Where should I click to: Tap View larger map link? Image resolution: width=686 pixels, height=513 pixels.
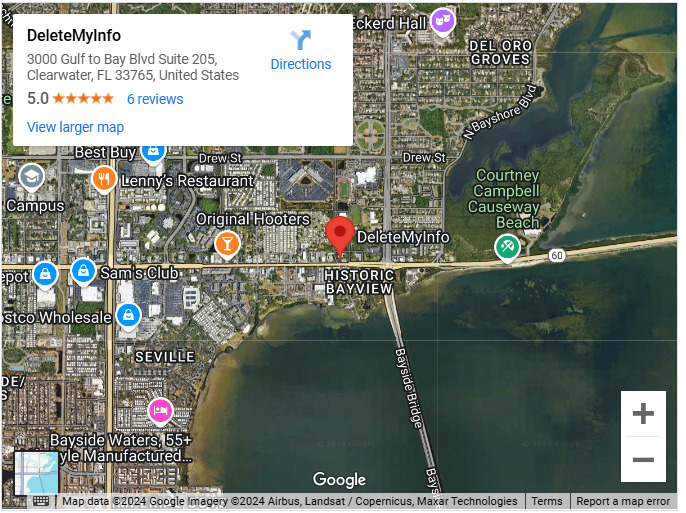[x=75, y=127]
